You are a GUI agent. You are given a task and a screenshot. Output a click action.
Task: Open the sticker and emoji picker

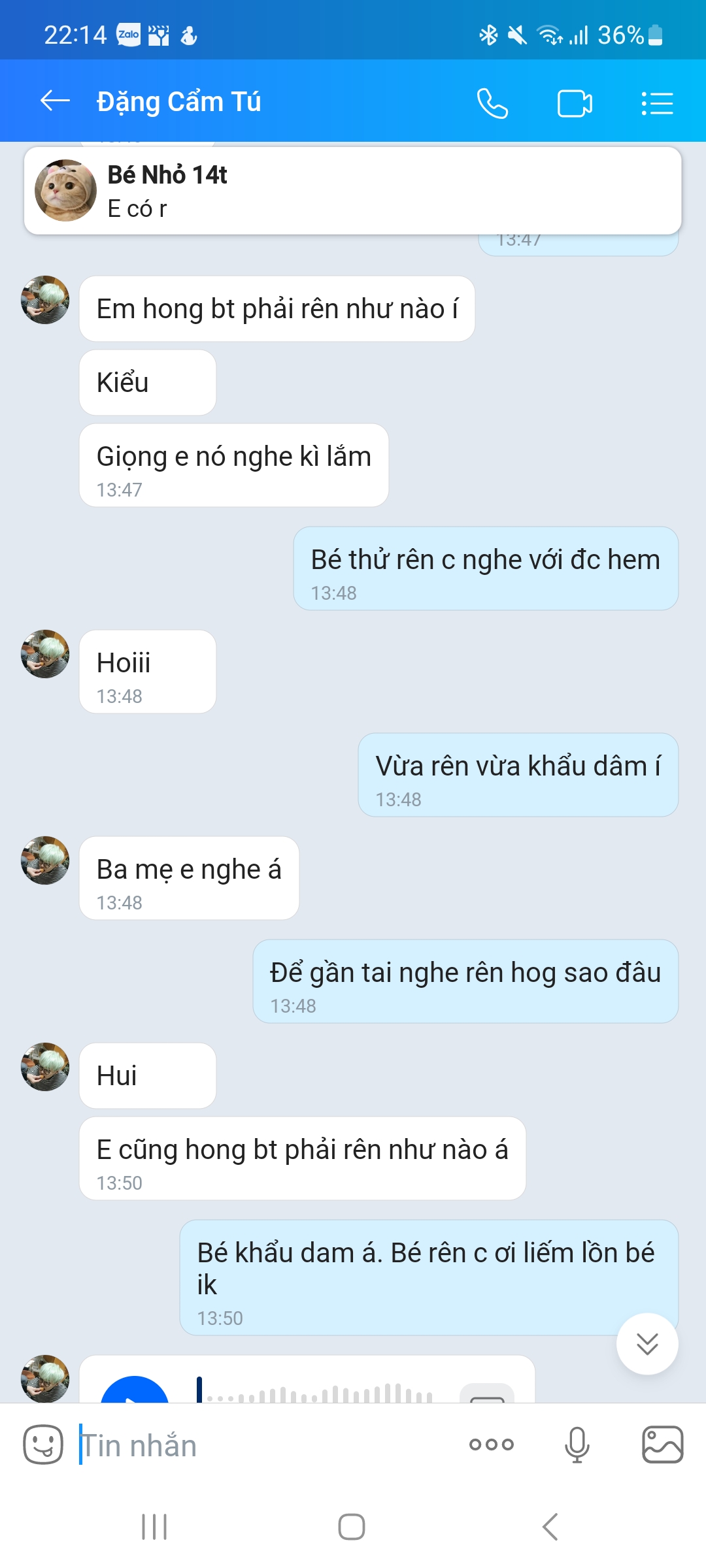click(x=43, y=1445)
